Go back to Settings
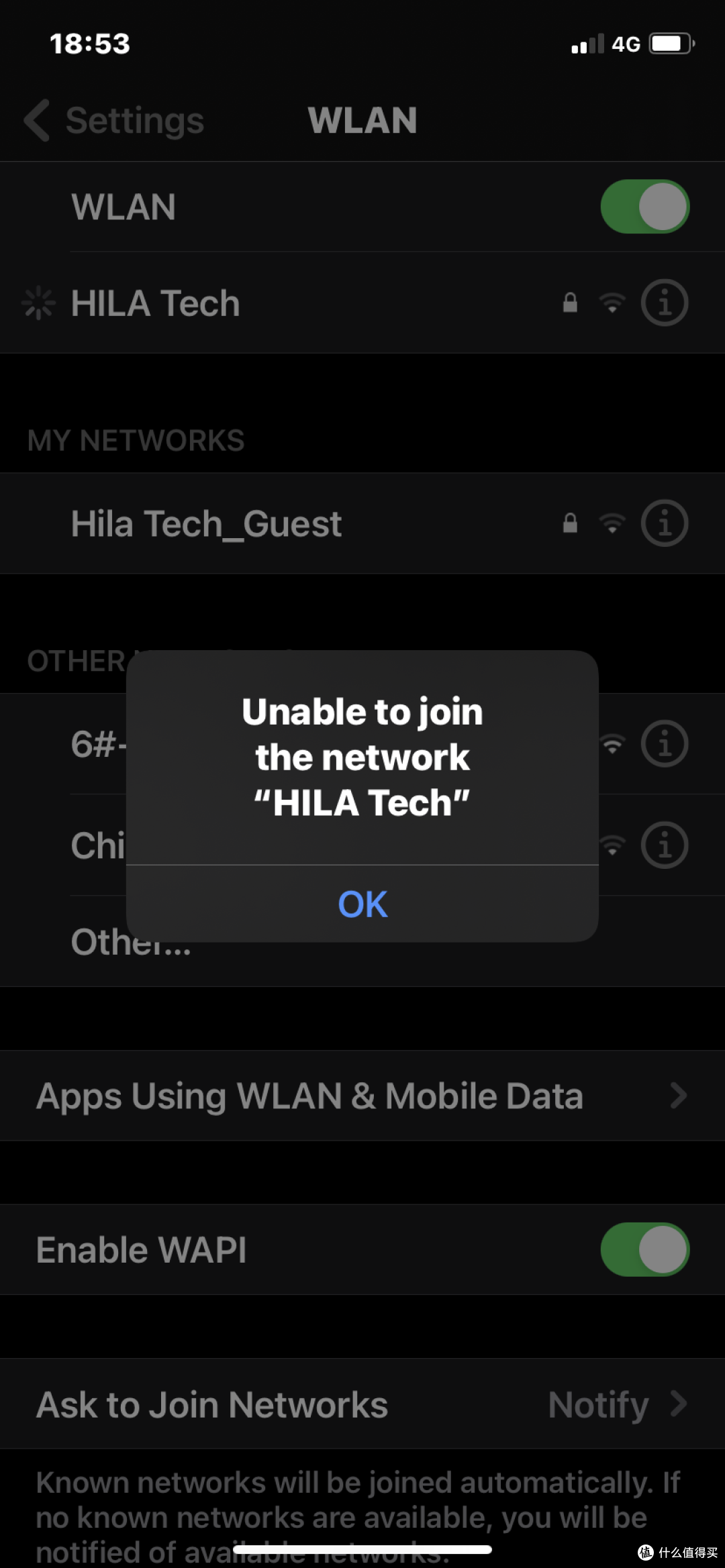This screenshot has width=725, height=1568. [114, 121]
